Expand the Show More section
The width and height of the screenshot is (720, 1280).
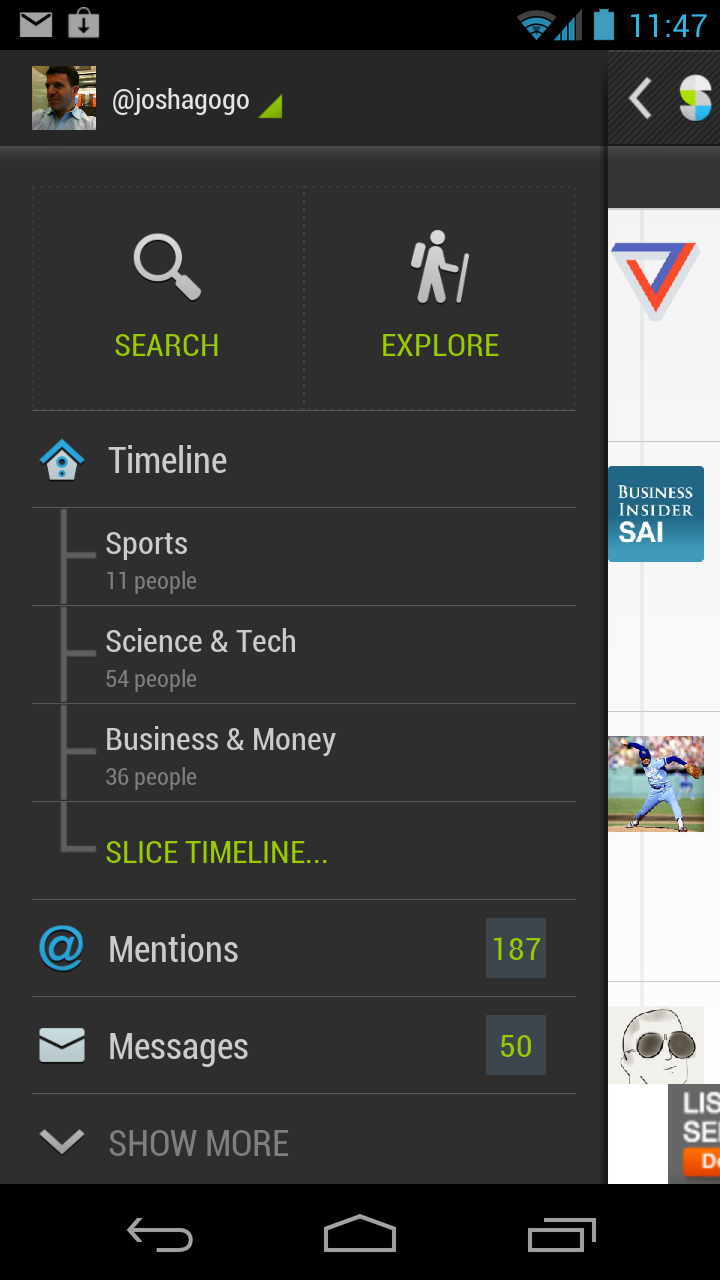304,1142
